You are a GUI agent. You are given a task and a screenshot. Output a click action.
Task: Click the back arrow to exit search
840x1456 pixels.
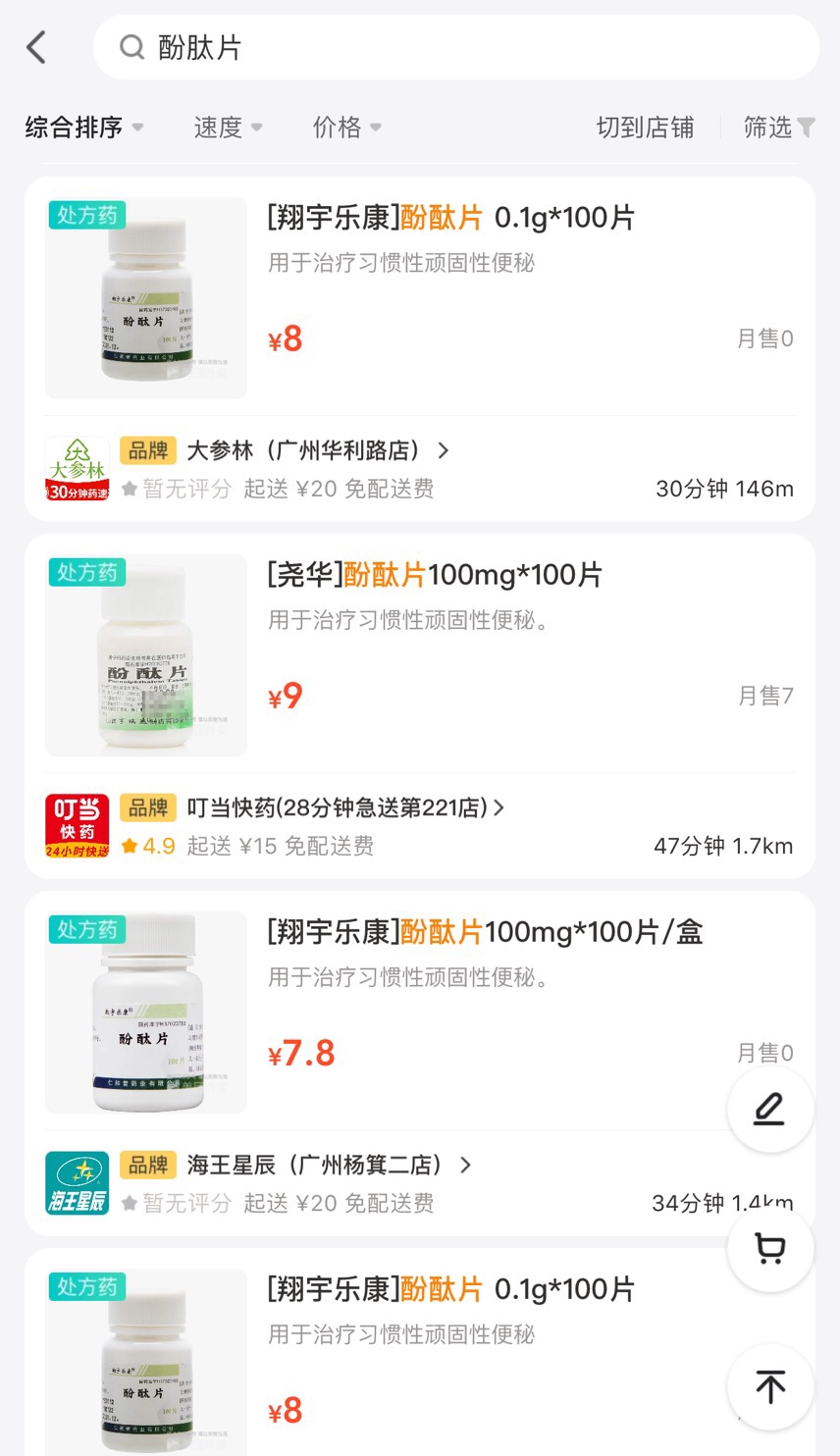coord(36,46)
